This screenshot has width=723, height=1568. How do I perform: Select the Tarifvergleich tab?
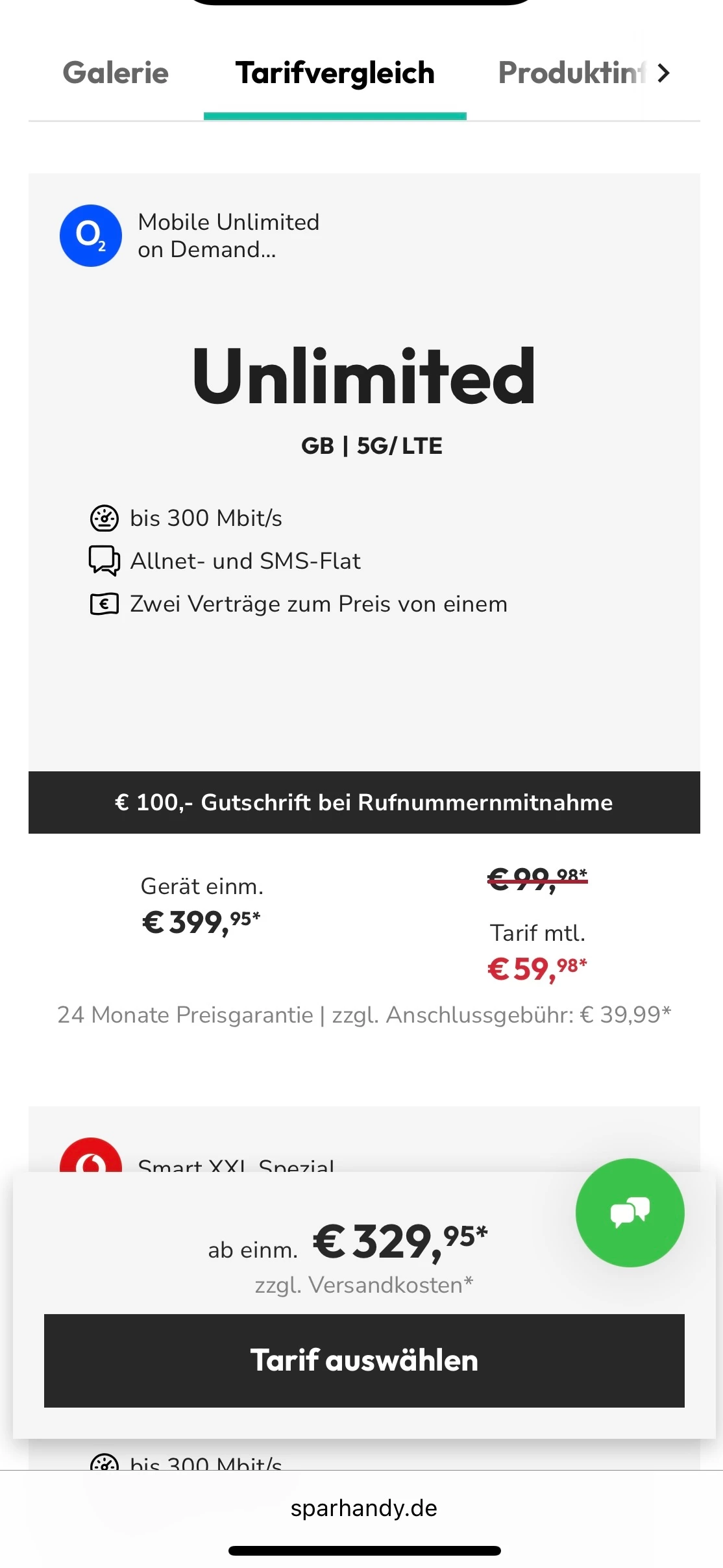click(x=335, y=73)
